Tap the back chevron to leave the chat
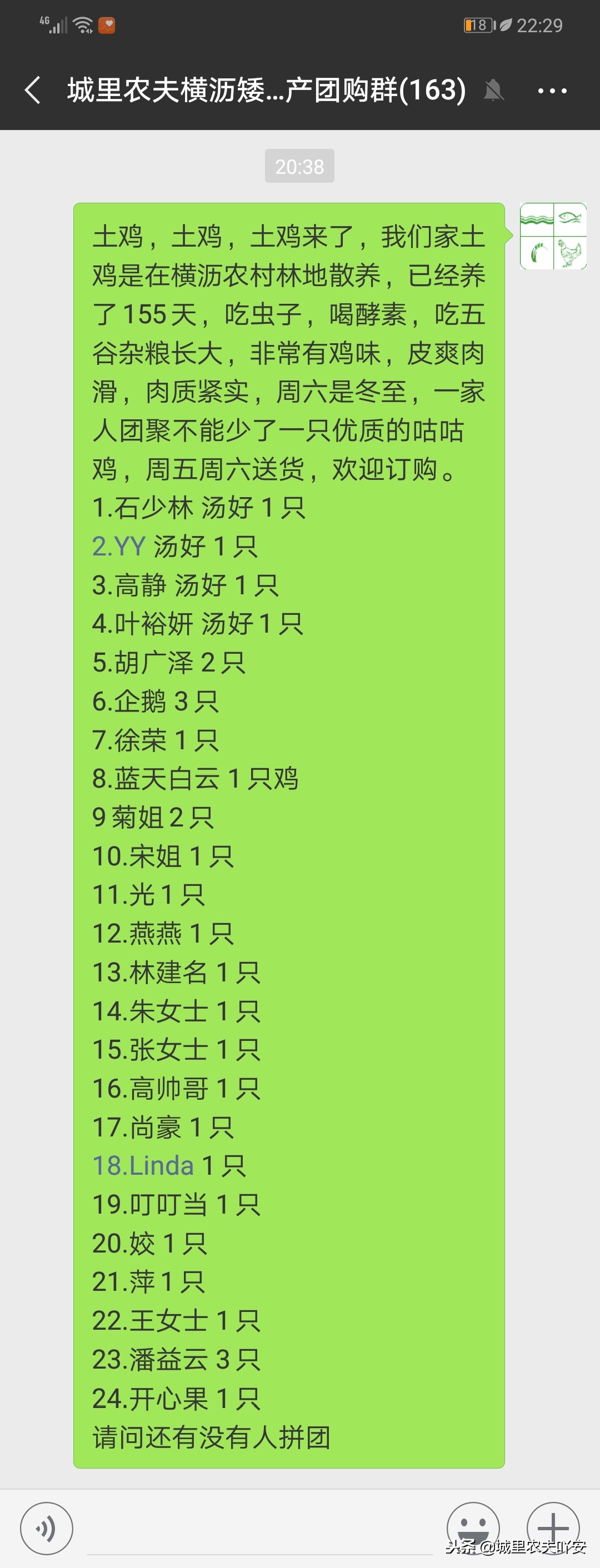 coord(32,89)
